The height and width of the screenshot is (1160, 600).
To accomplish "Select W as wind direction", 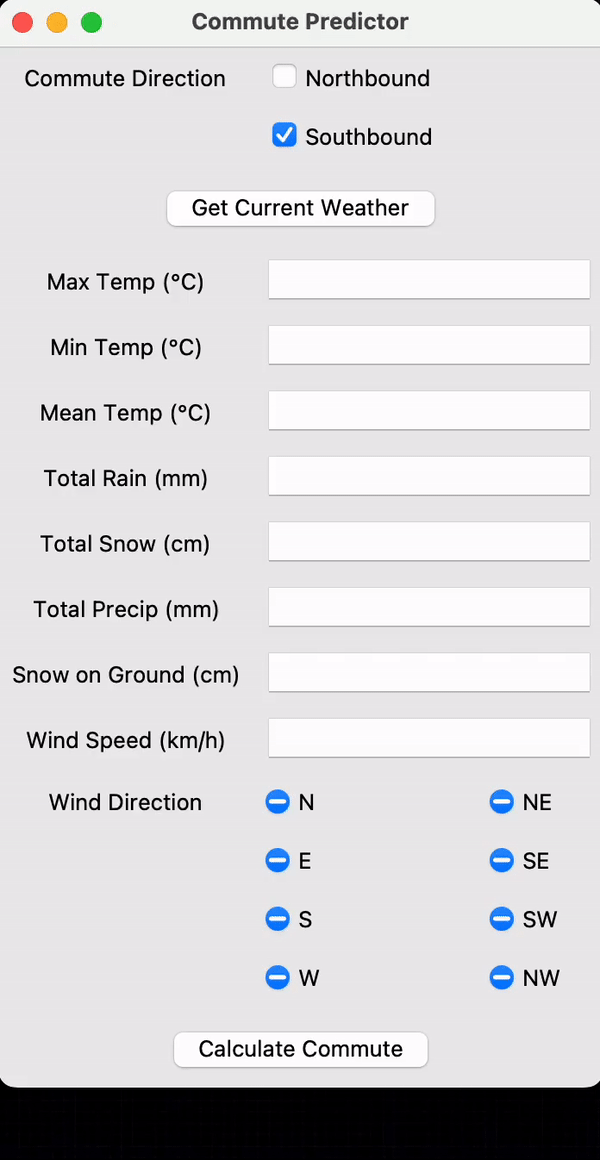I will [277, 977].
